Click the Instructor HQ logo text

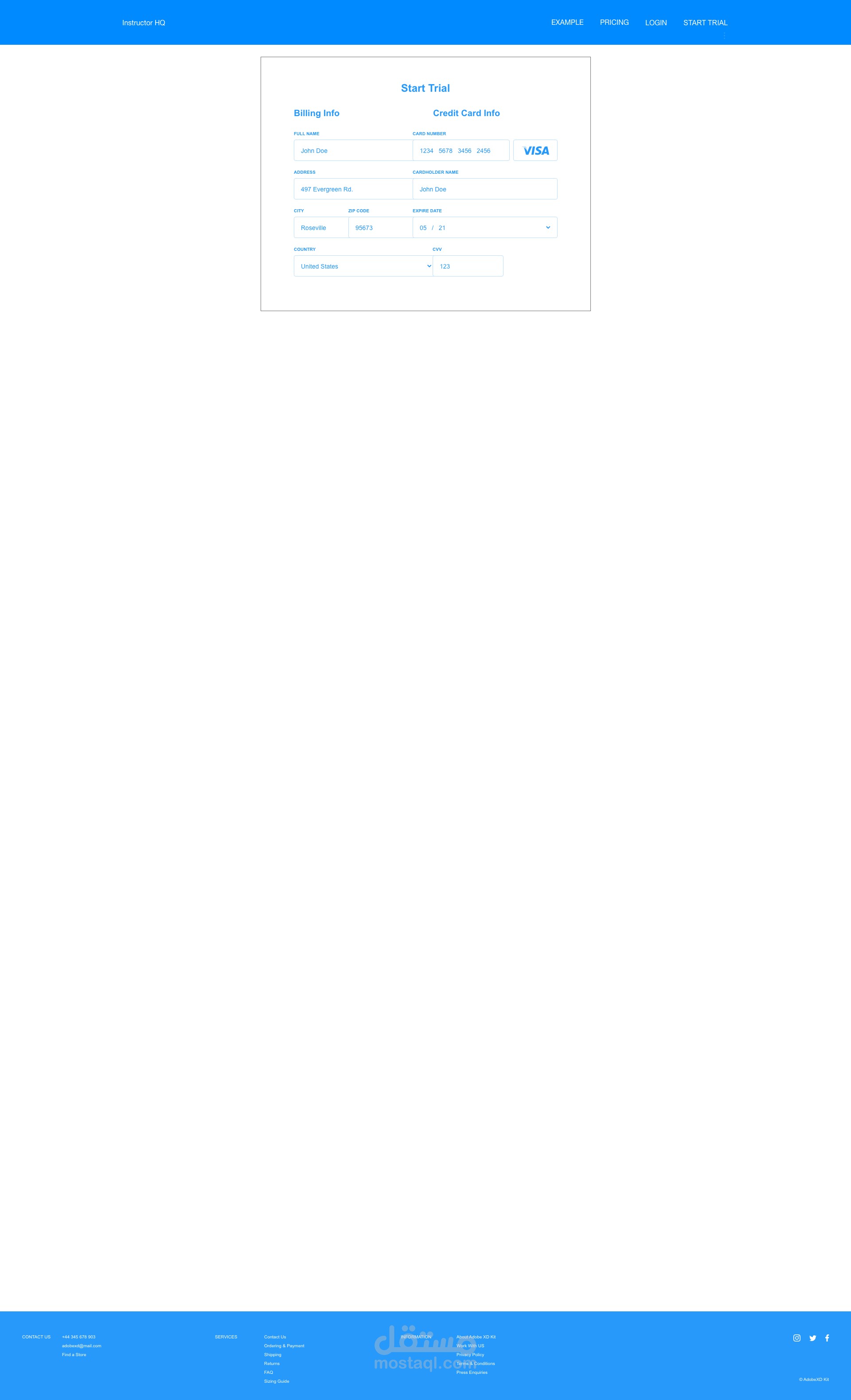pos(143,23)
